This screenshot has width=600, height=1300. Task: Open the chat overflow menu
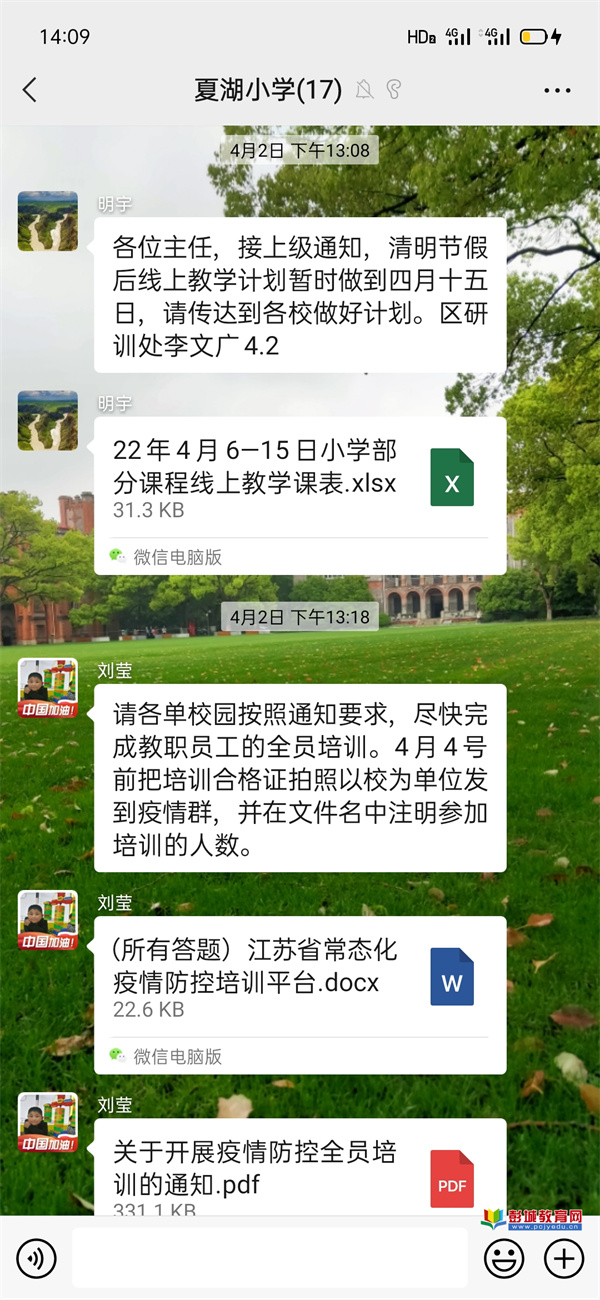[557, 90]
